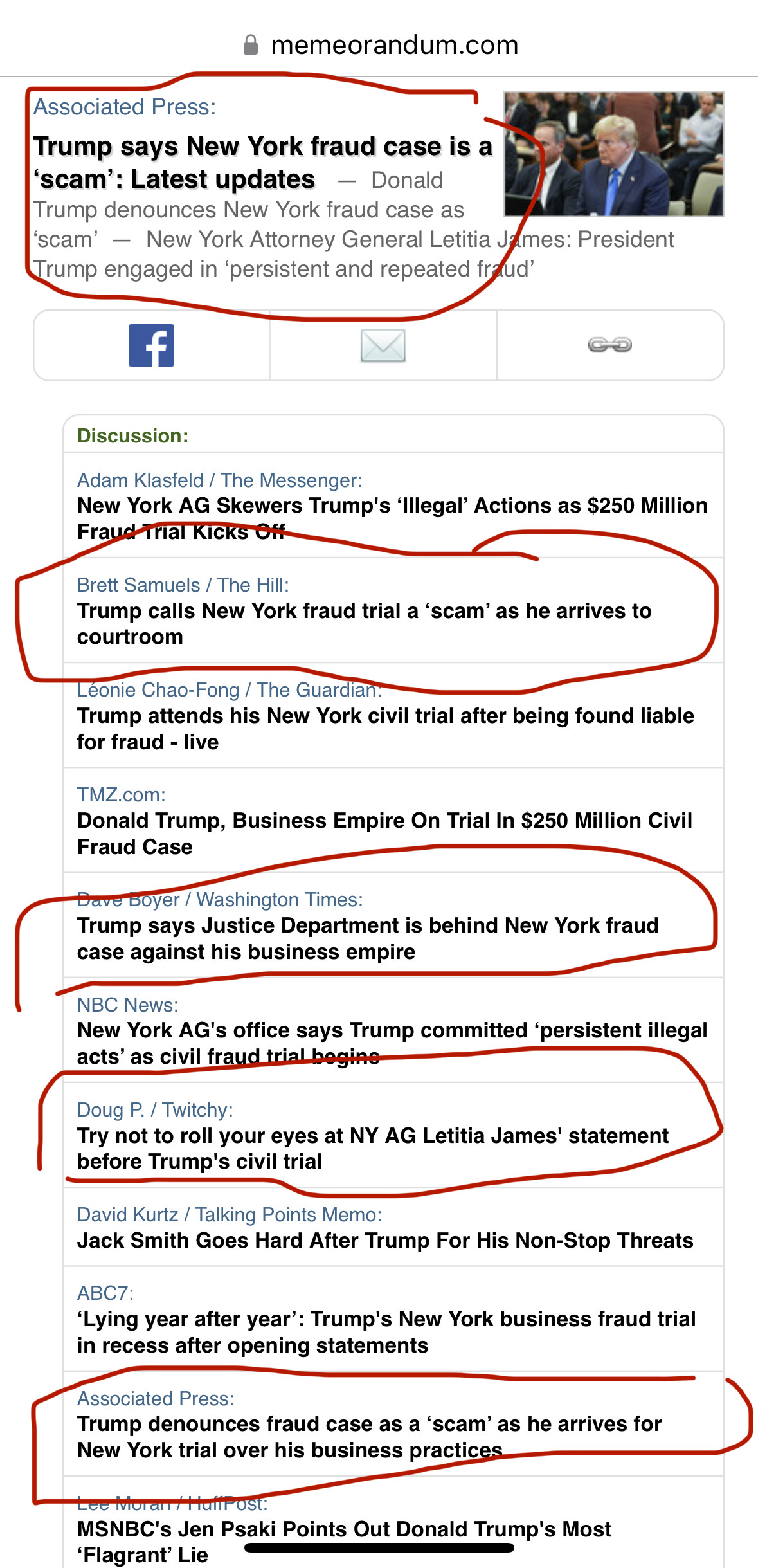Tap the memeorandum.com address bar
The width and height of the screenshot is (758, 1568).
[393, 45]
